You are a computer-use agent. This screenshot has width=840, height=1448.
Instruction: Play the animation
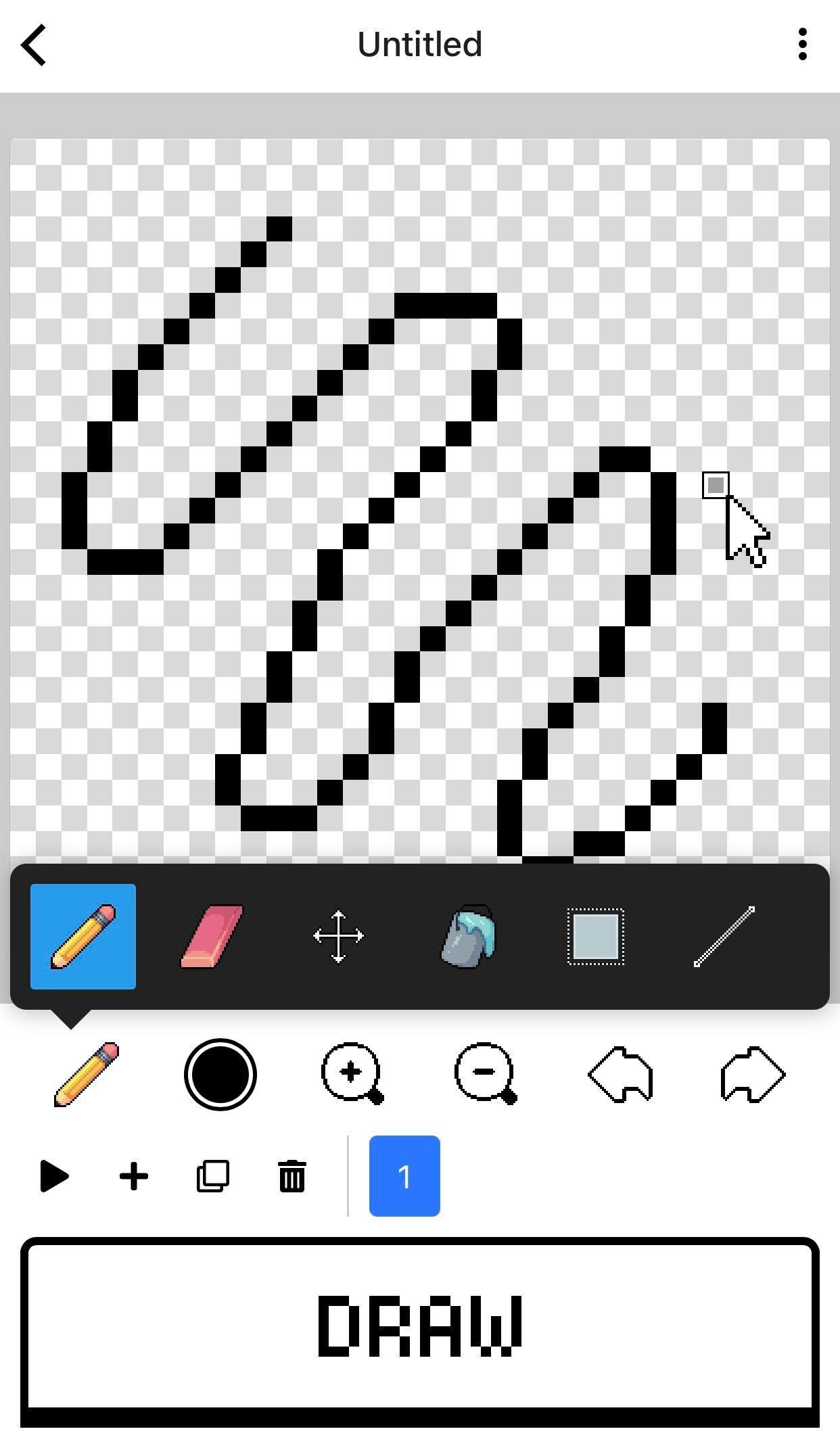tap(54, 1176)
